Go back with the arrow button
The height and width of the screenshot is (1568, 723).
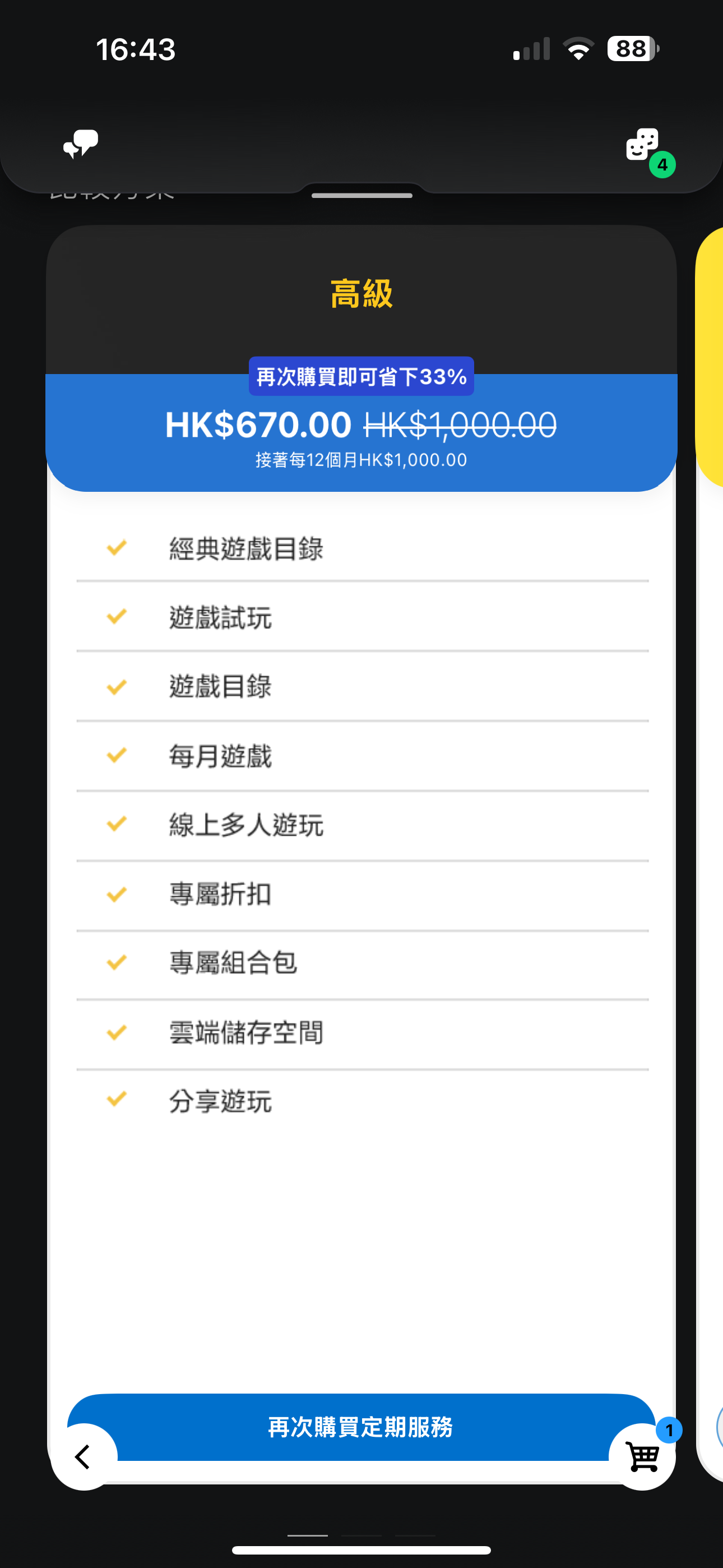click(84, 1457)
